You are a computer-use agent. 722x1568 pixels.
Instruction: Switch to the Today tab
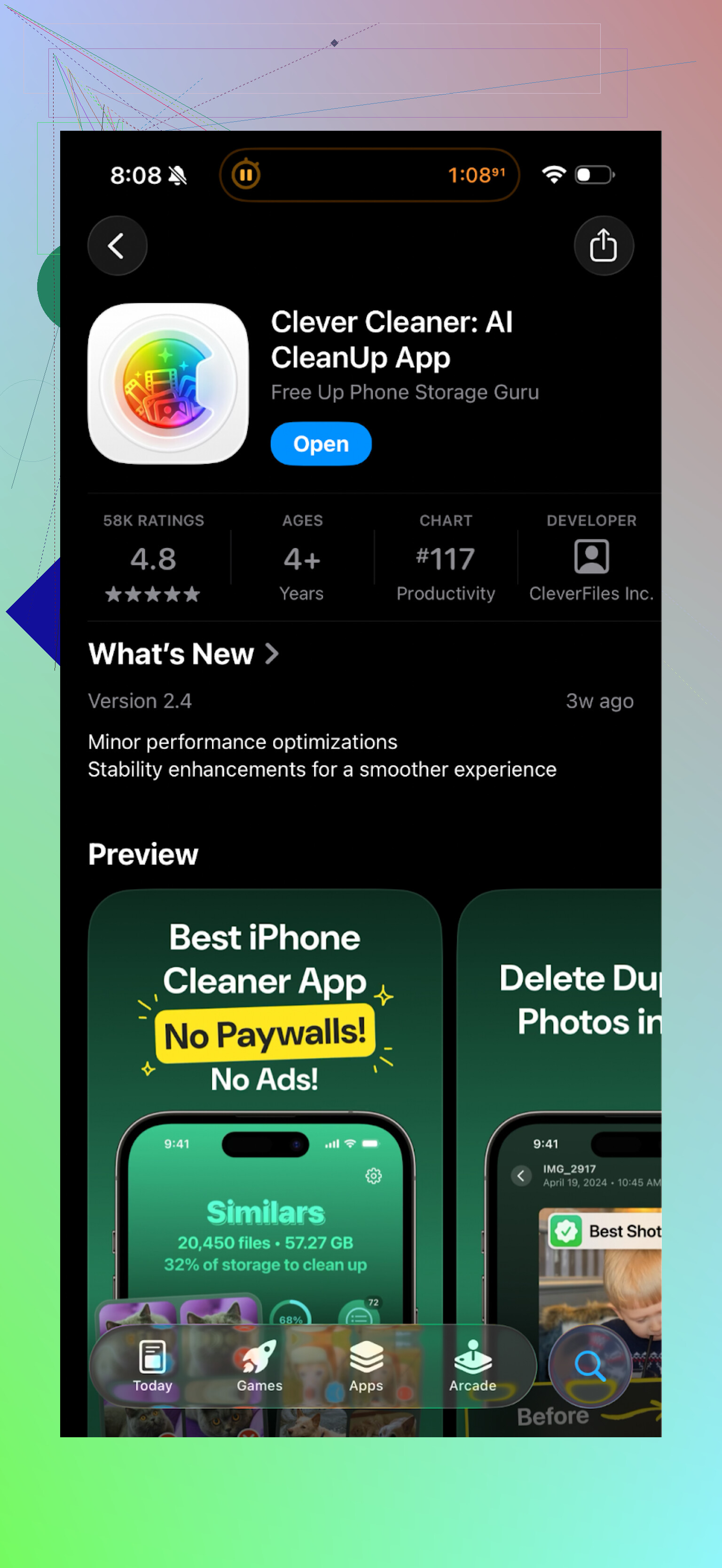(153, 1366)
